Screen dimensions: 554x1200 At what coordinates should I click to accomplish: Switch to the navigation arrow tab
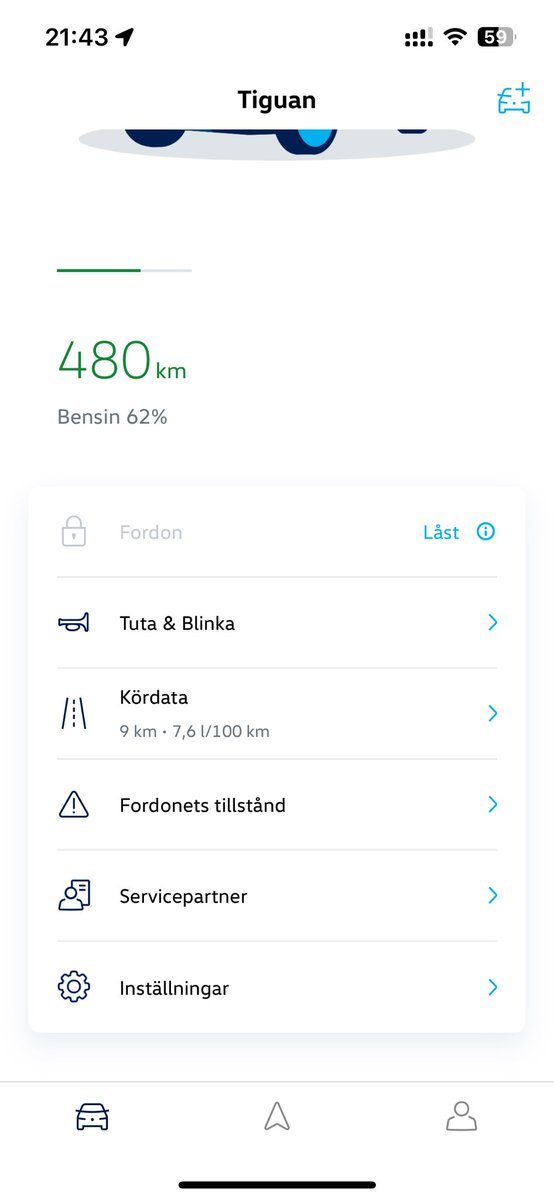tap(277, 1117)
